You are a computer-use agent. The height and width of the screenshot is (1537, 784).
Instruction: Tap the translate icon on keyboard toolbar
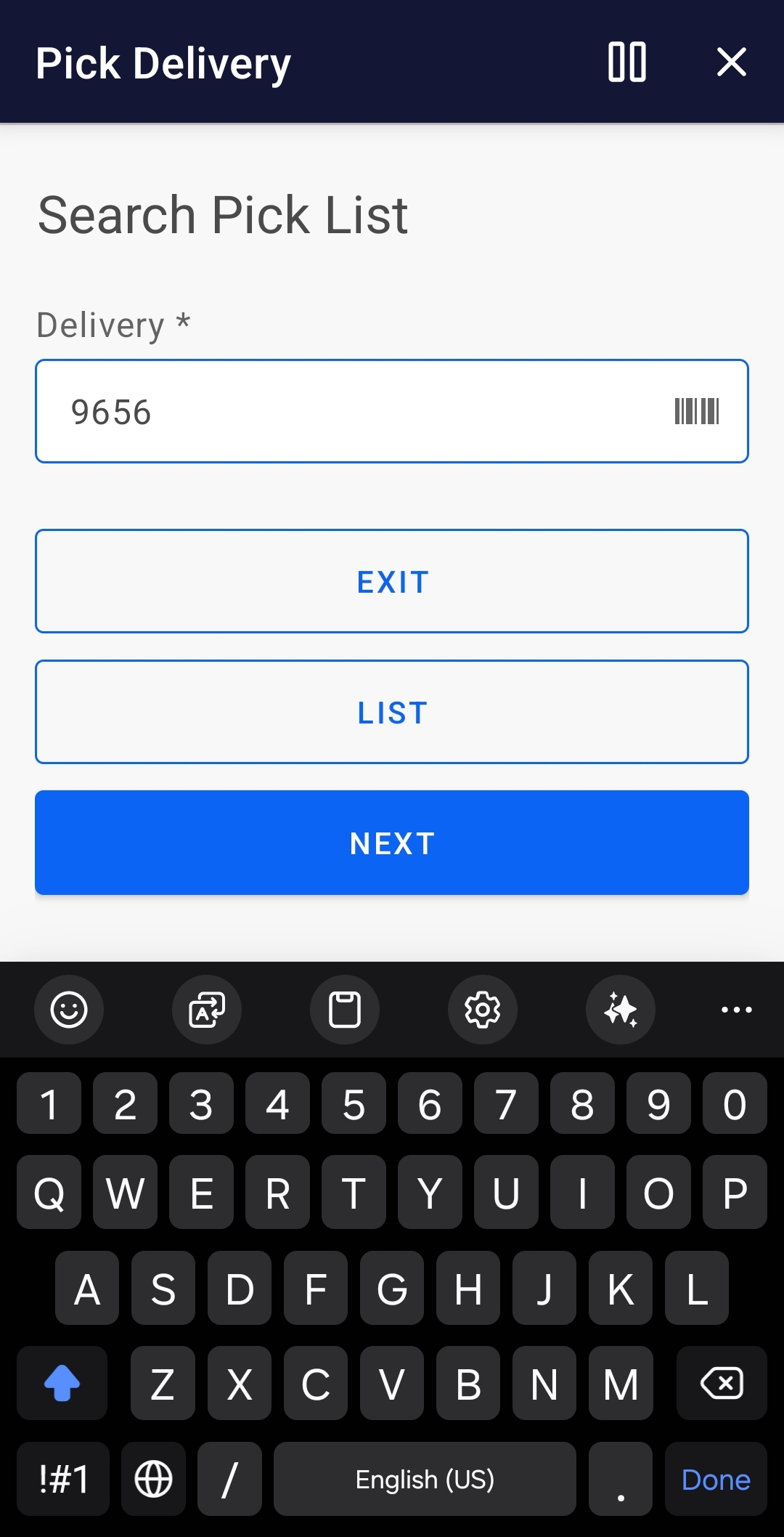pyautogui.click(x=206, y=1010)
